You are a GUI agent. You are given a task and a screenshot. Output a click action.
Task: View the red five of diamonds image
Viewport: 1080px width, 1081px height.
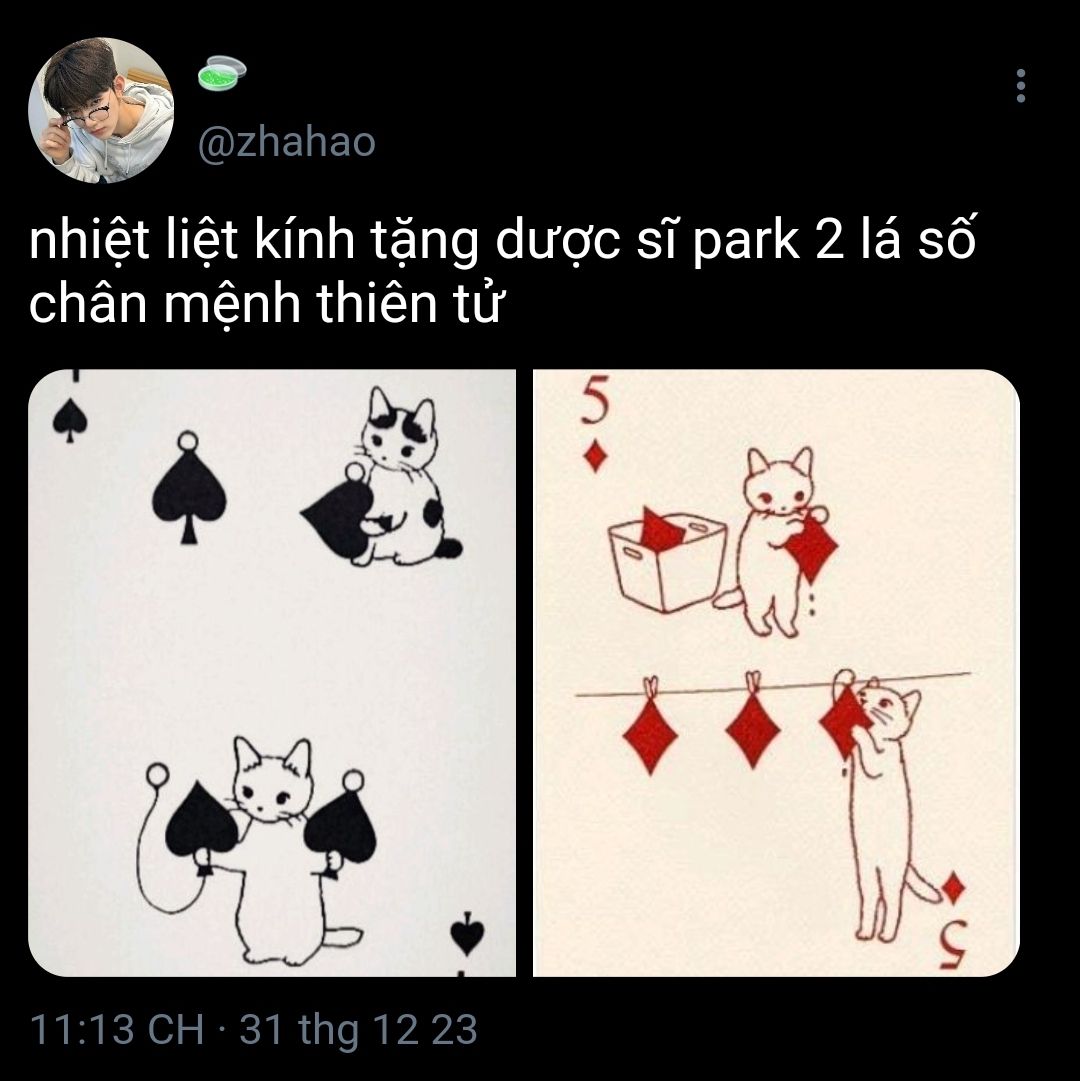[x=776, y=672]
